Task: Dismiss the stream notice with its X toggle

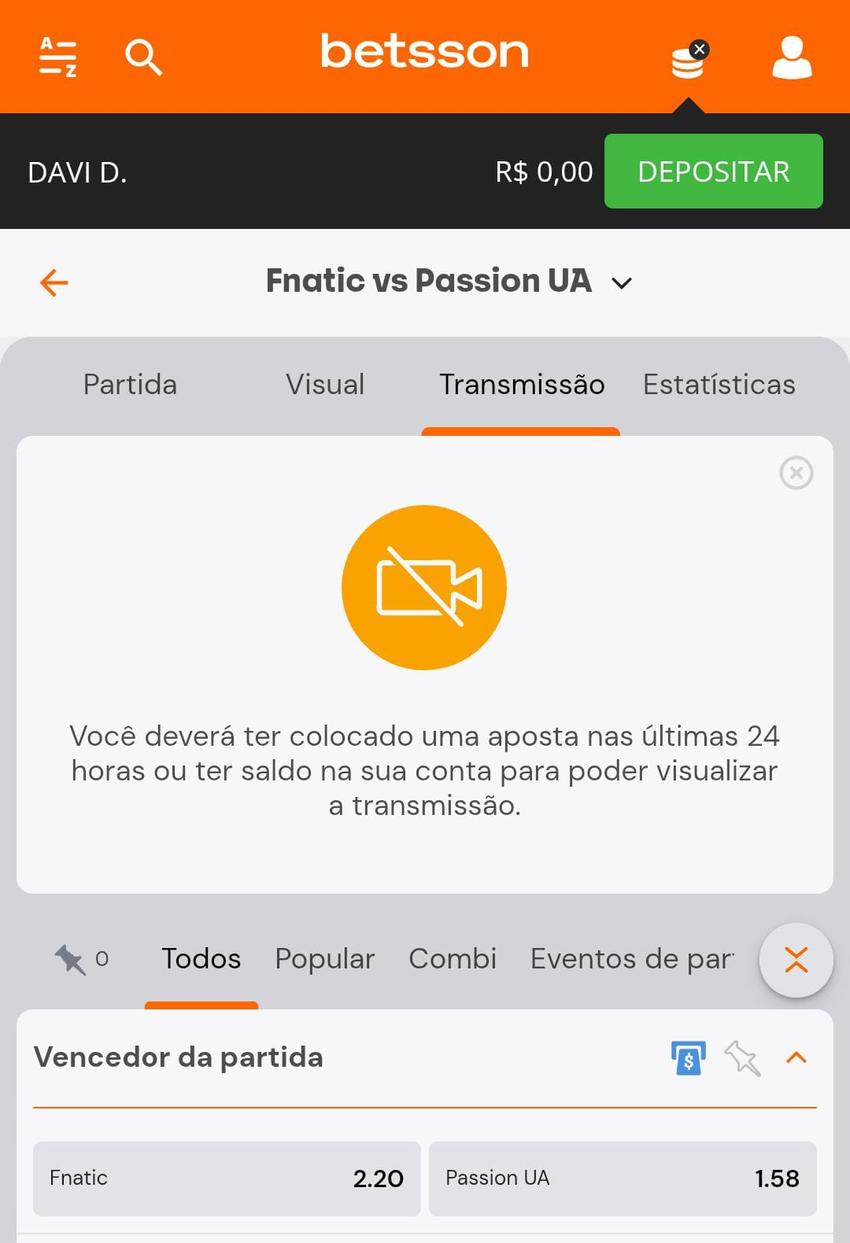Action: [x=796, y=473]
